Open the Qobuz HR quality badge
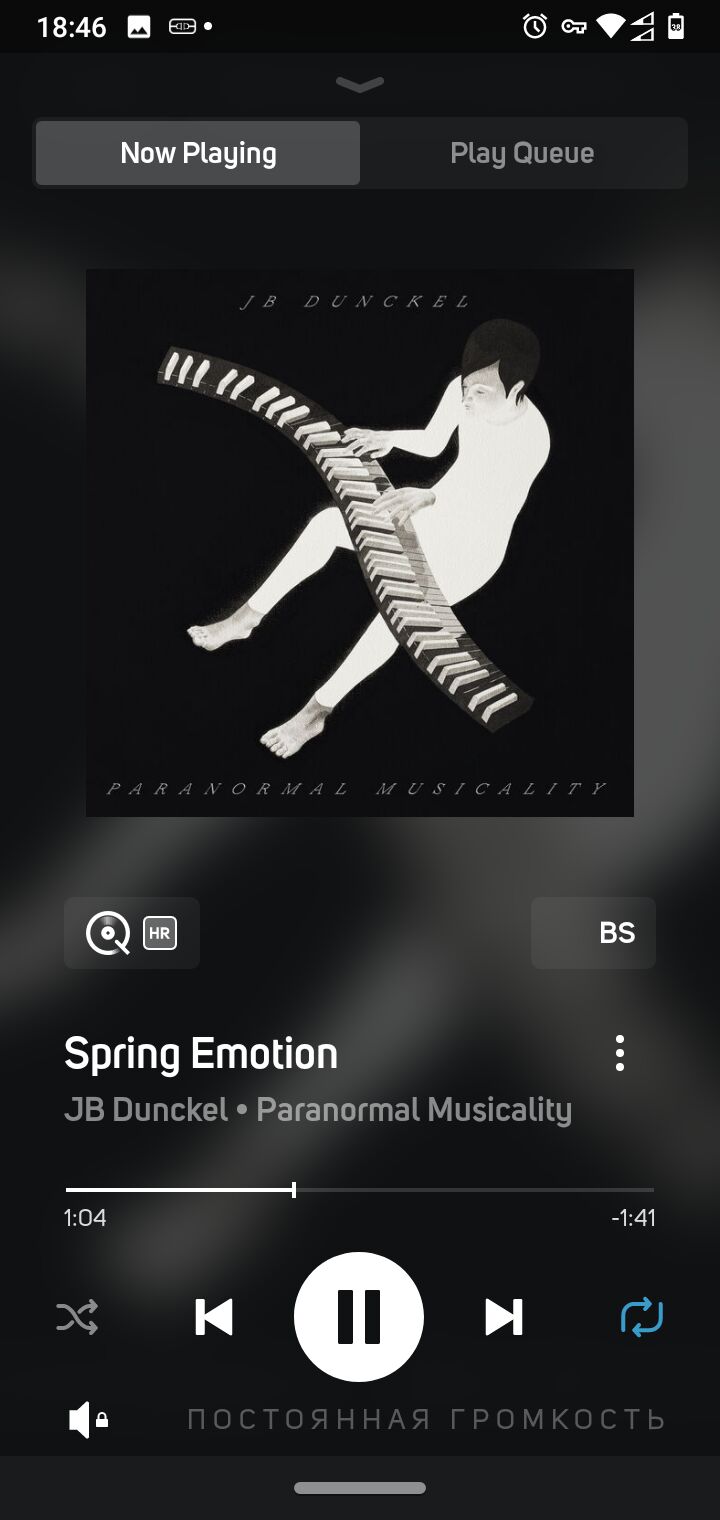This screenshot has height=1520, width=720. (x=132, y=933)
